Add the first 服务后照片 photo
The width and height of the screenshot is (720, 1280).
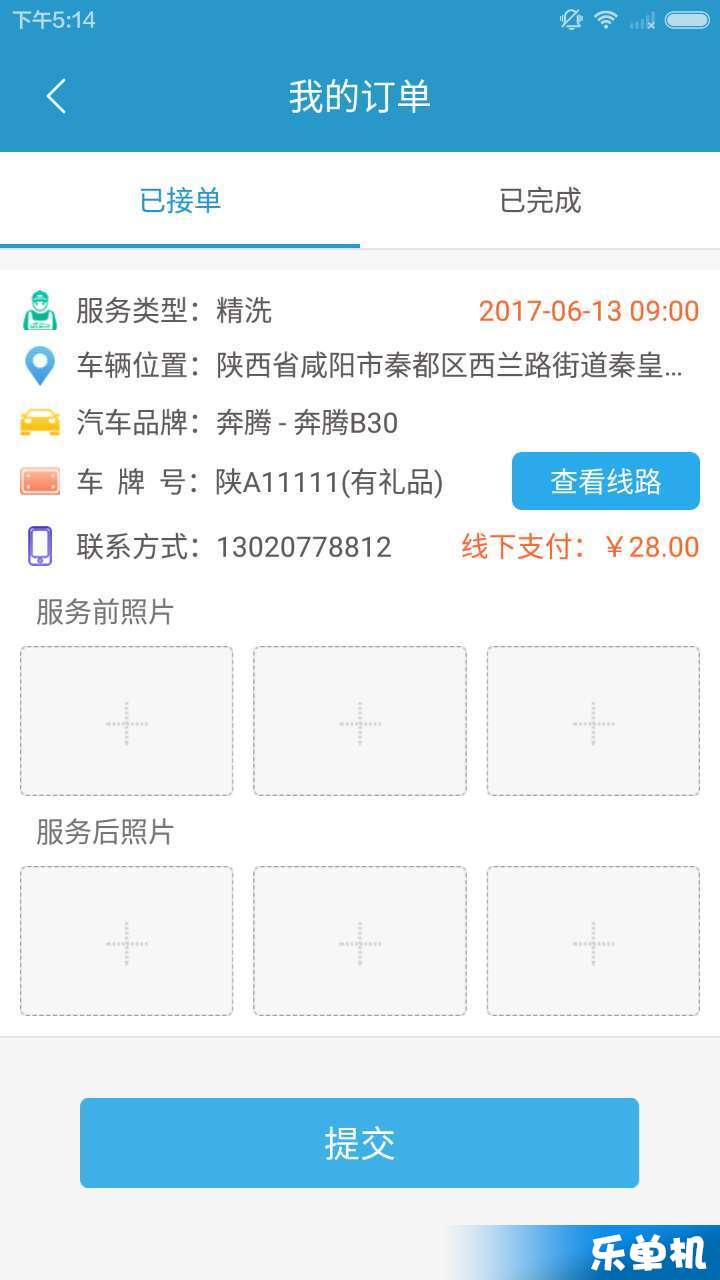point(127,941)
